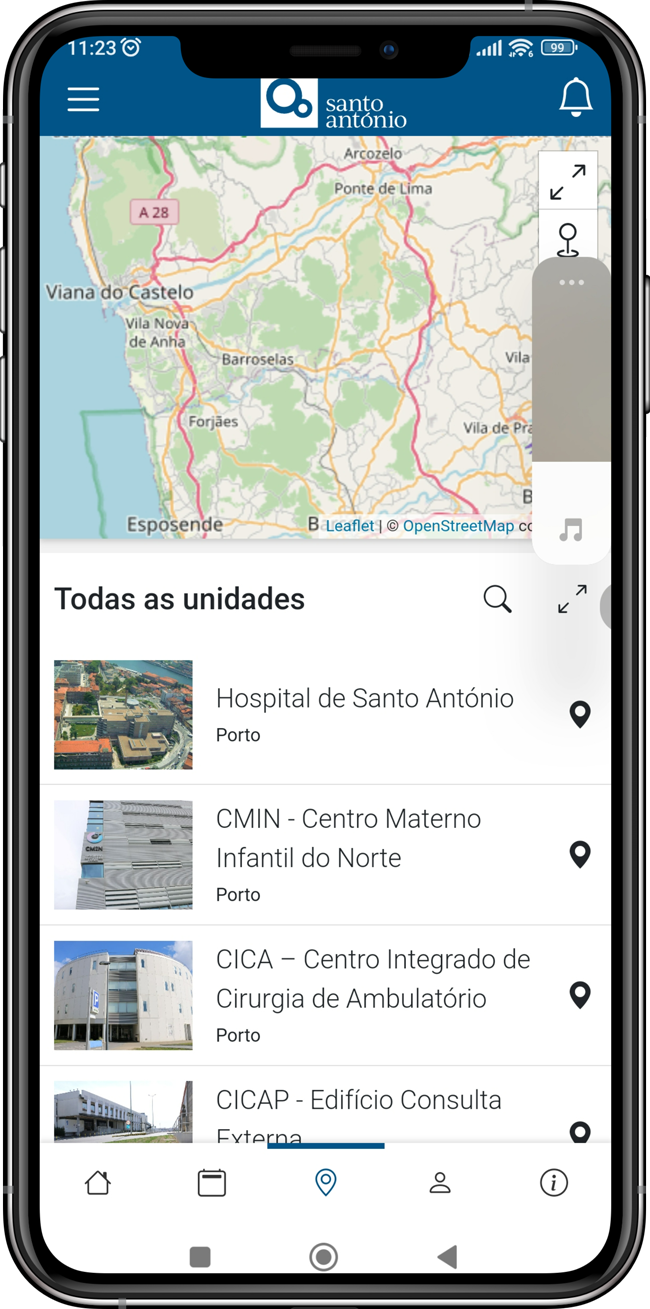Open the hamburger drawer menu

tap(83, 99)
